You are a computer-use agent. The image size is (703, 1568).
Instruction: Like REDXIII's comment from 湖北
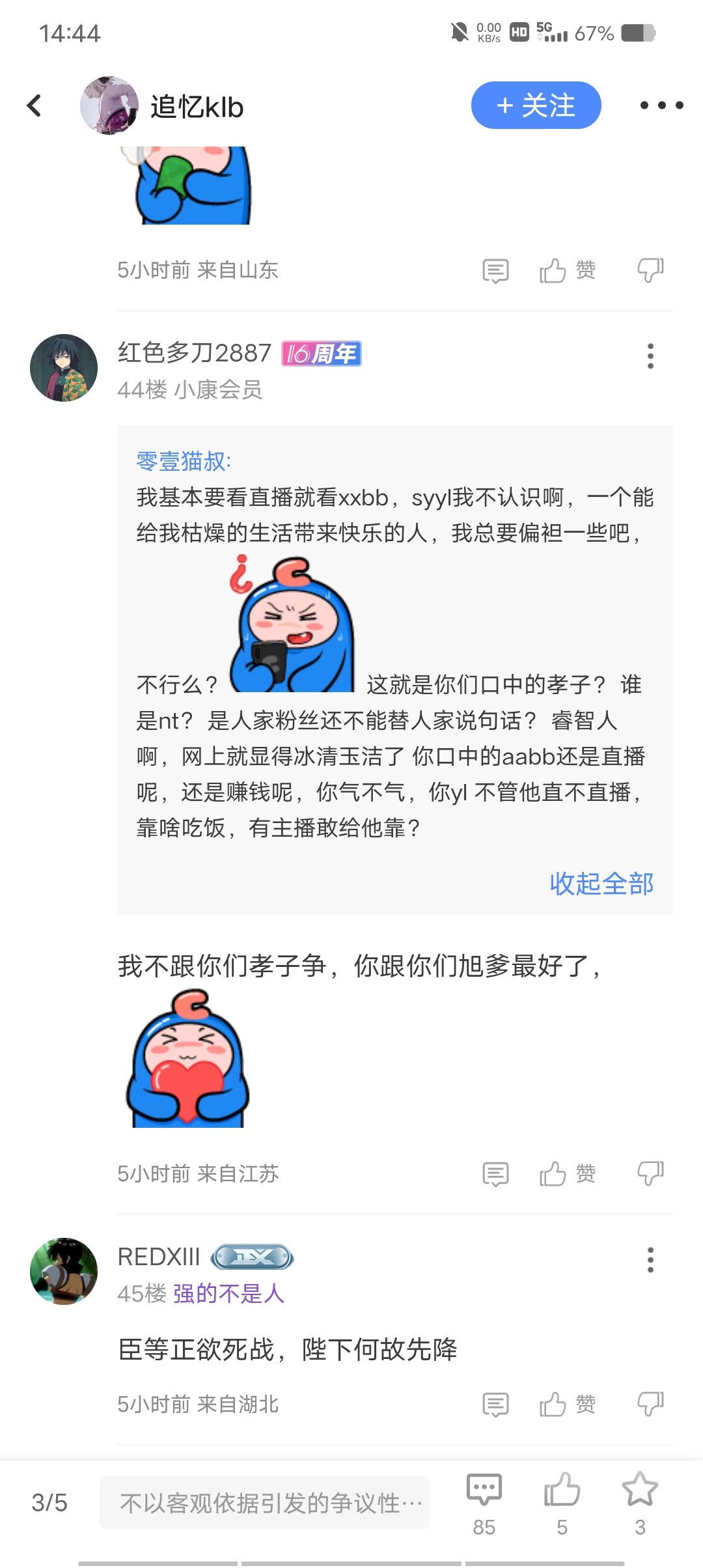[x=568, y=1405]
